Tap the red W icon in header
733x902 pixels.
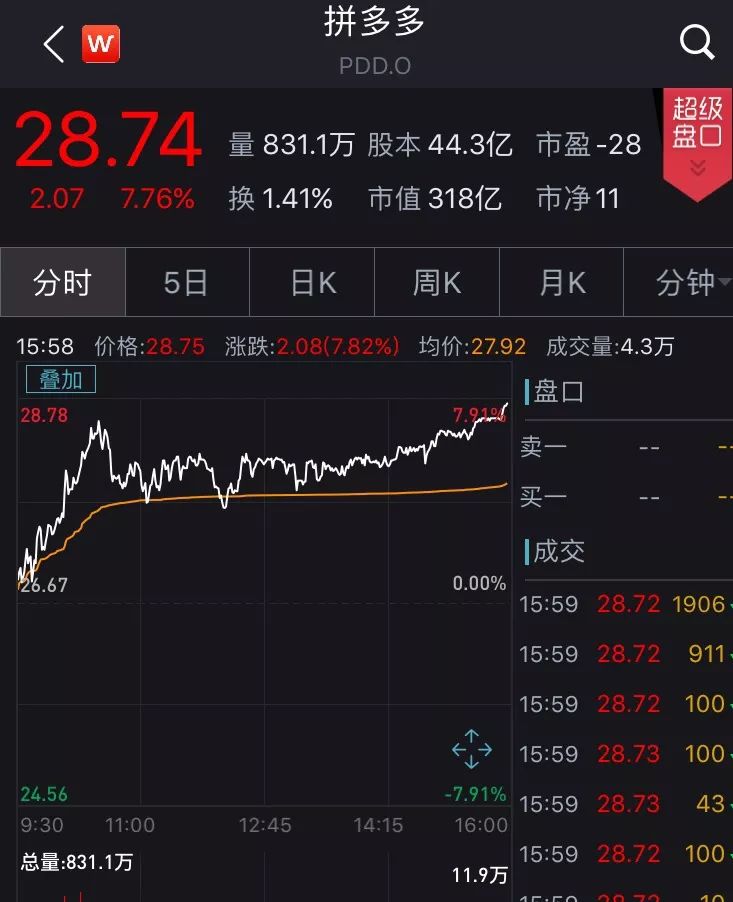(x=100, y=44)
